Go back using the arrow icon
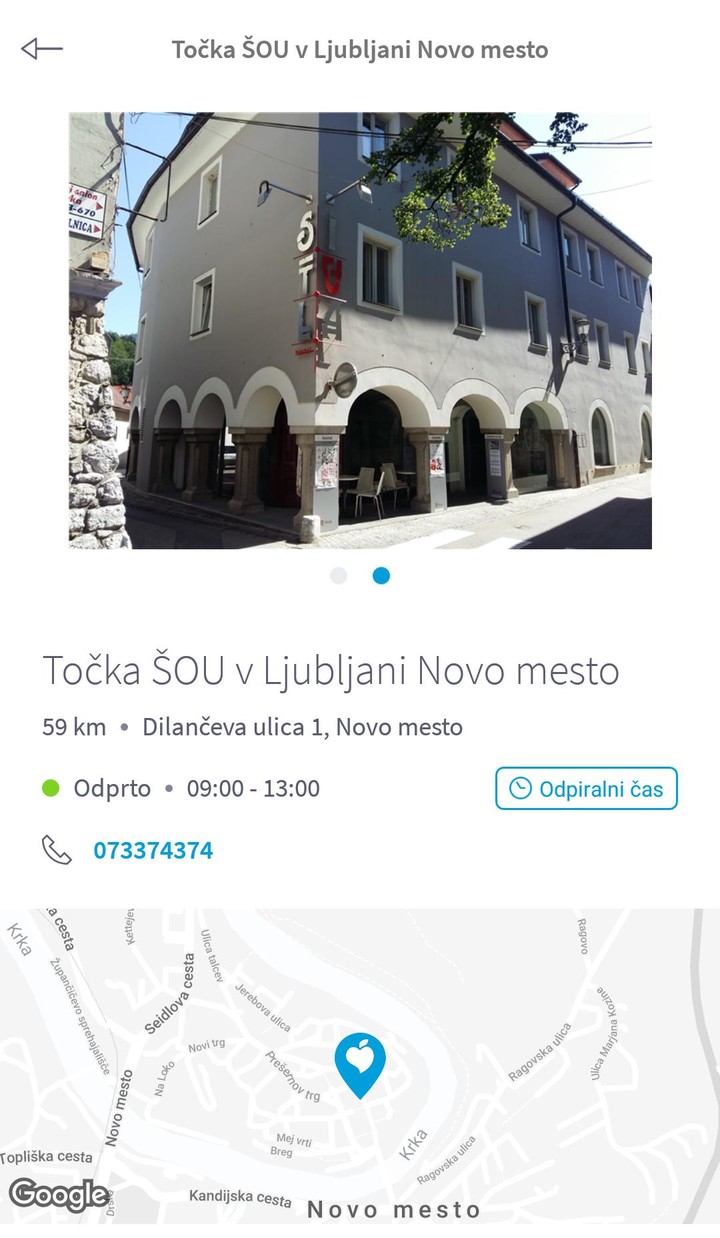 click(42, 49)
